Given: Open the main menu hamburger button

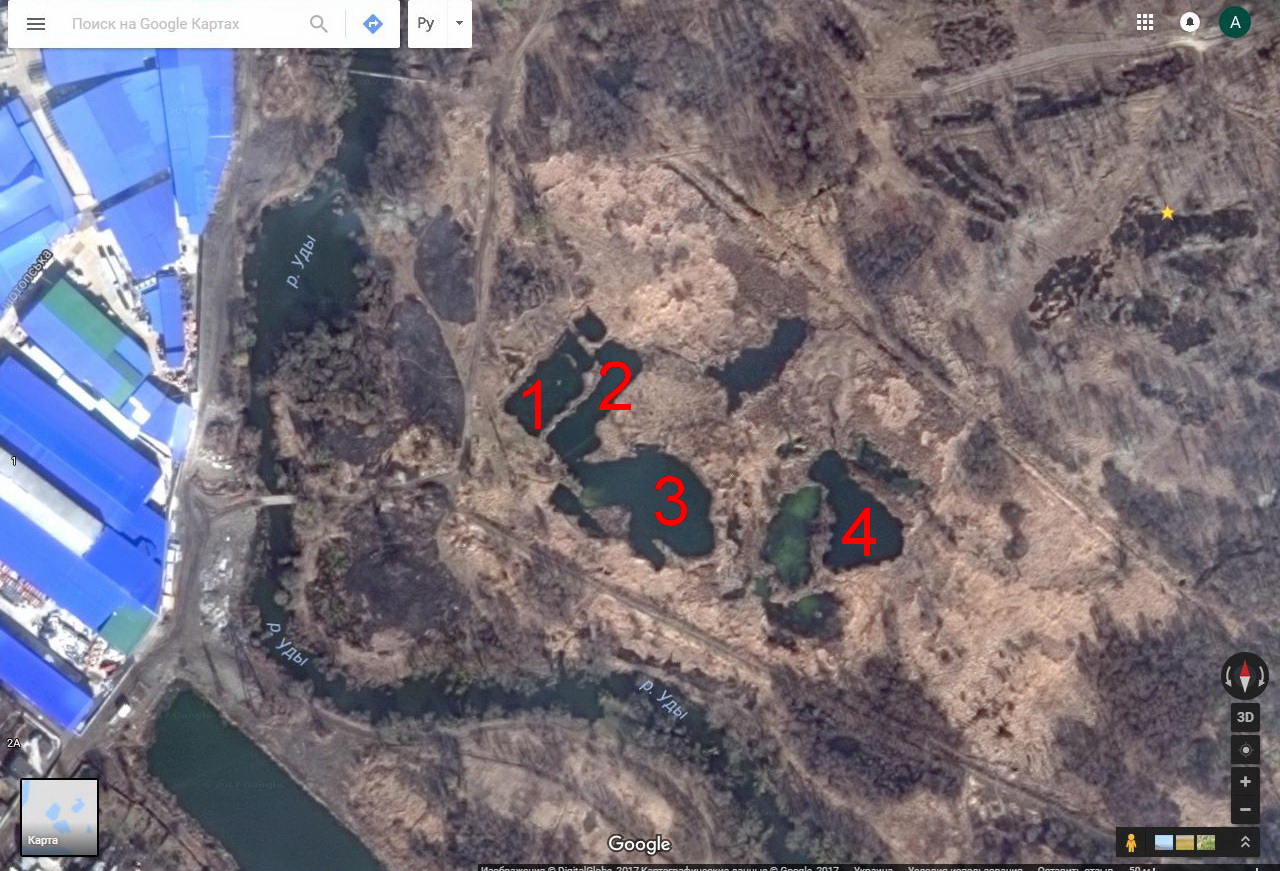Looking at the screenshot, I should [x=36, y=24].
